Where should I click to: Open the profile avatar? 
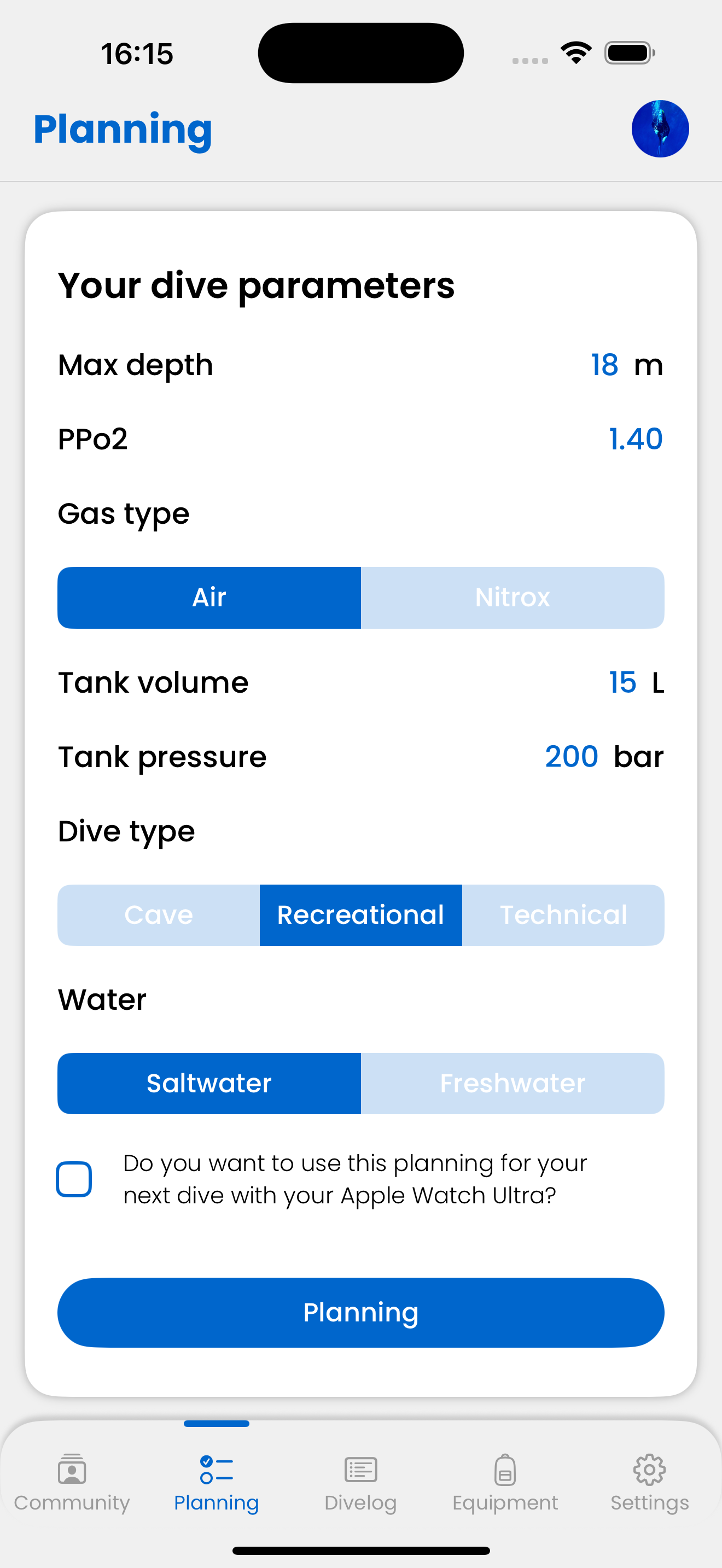[x=660, y=128]
